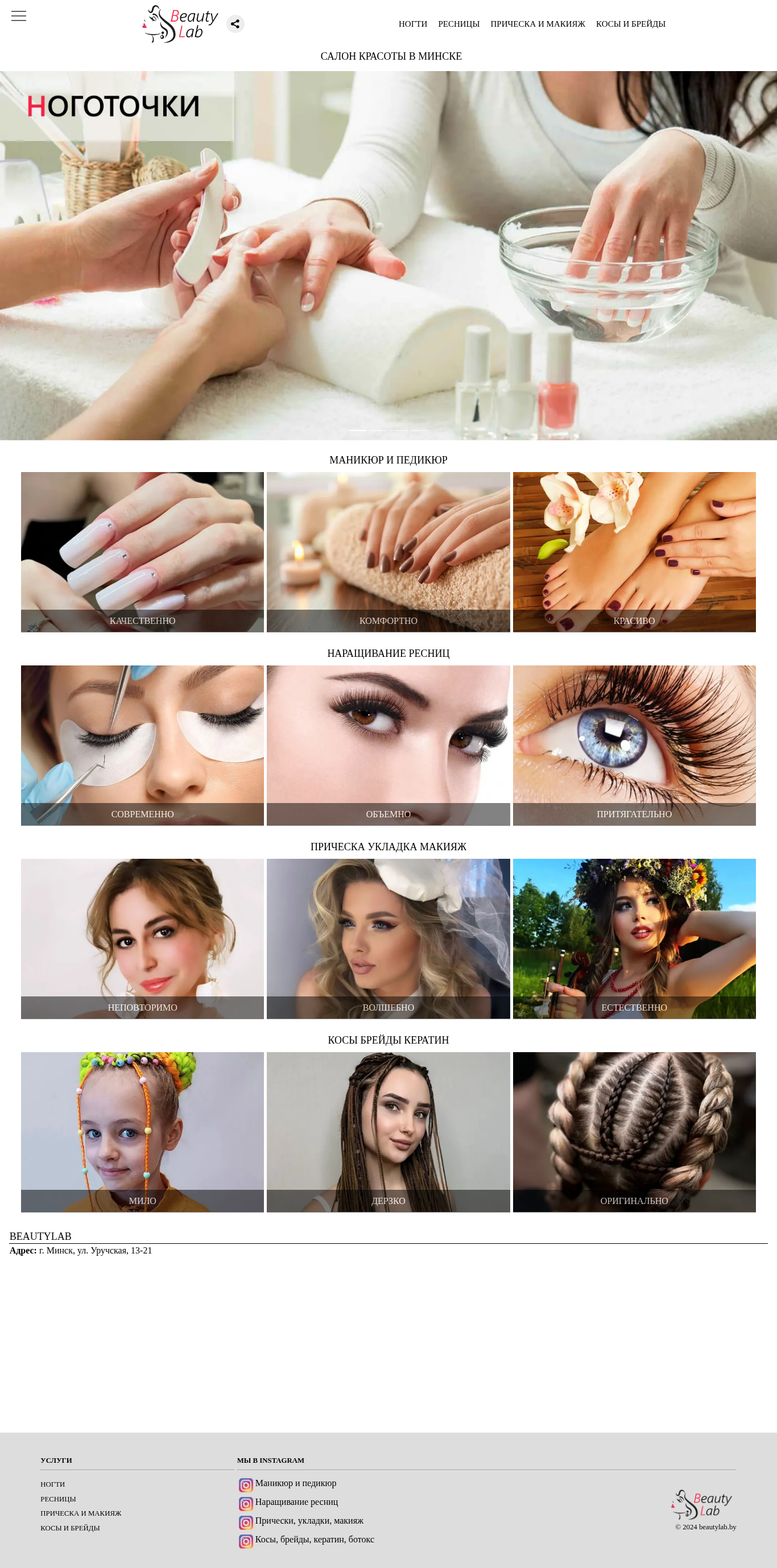Open the hamburger menu
777x1568 pixels.
[x=19, y=16]
